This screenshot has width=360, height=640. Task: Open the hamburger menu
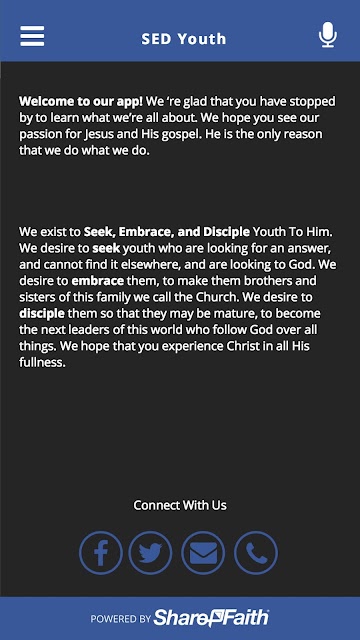point(32,36)
